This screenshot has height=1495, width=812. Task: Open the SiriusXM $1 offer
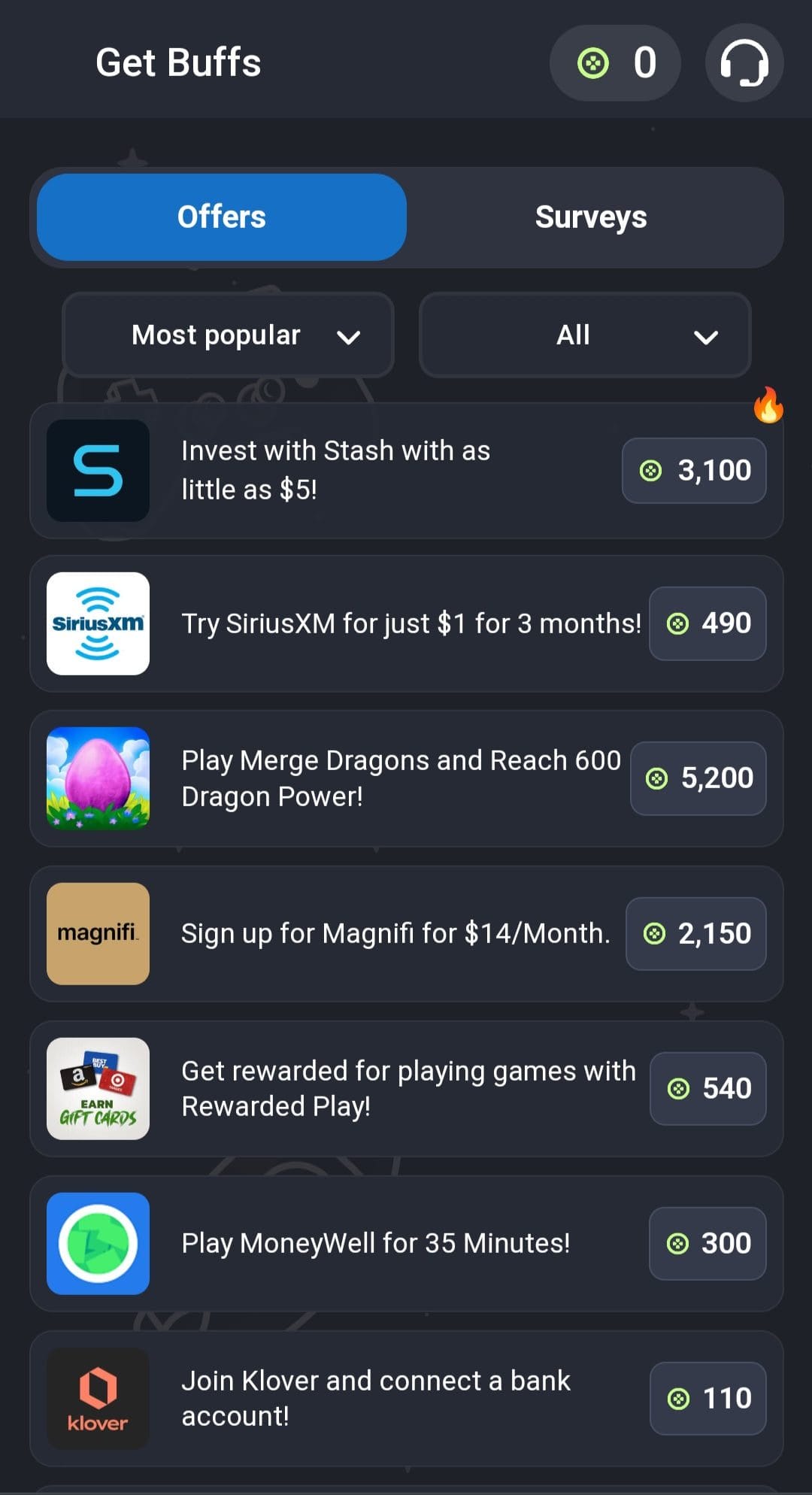coord(406,623)
